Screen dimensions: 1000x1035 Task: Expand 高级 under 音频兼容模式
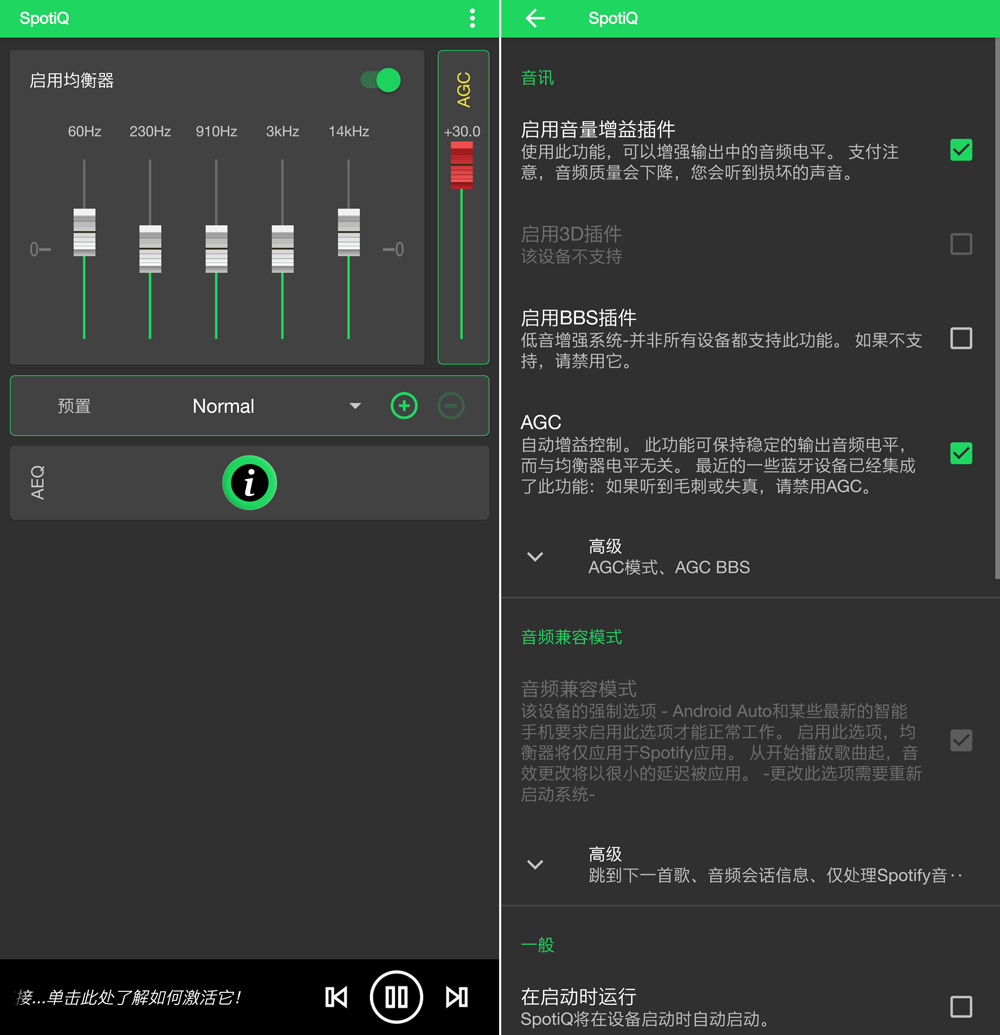[536, 865]
